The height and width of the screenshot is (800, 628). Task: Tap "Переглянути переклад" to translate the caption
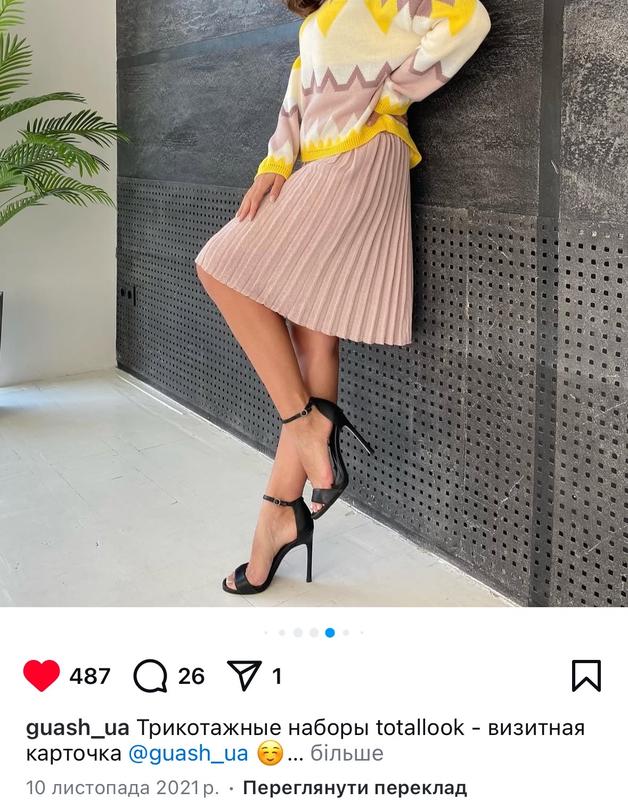pos(355,787)
